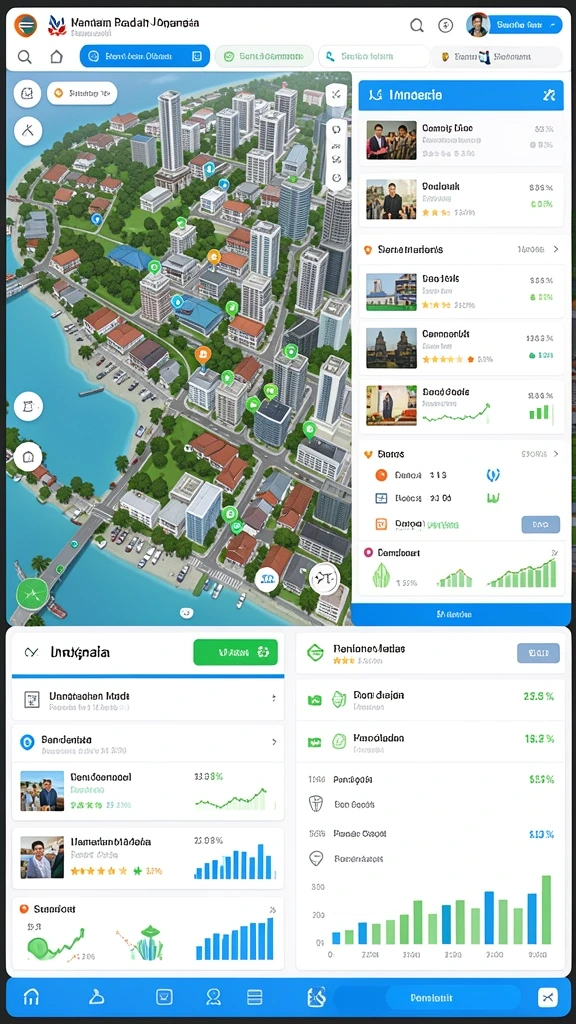
Task: Open the profile item in the bottom navigation
Action: [213, 997]
